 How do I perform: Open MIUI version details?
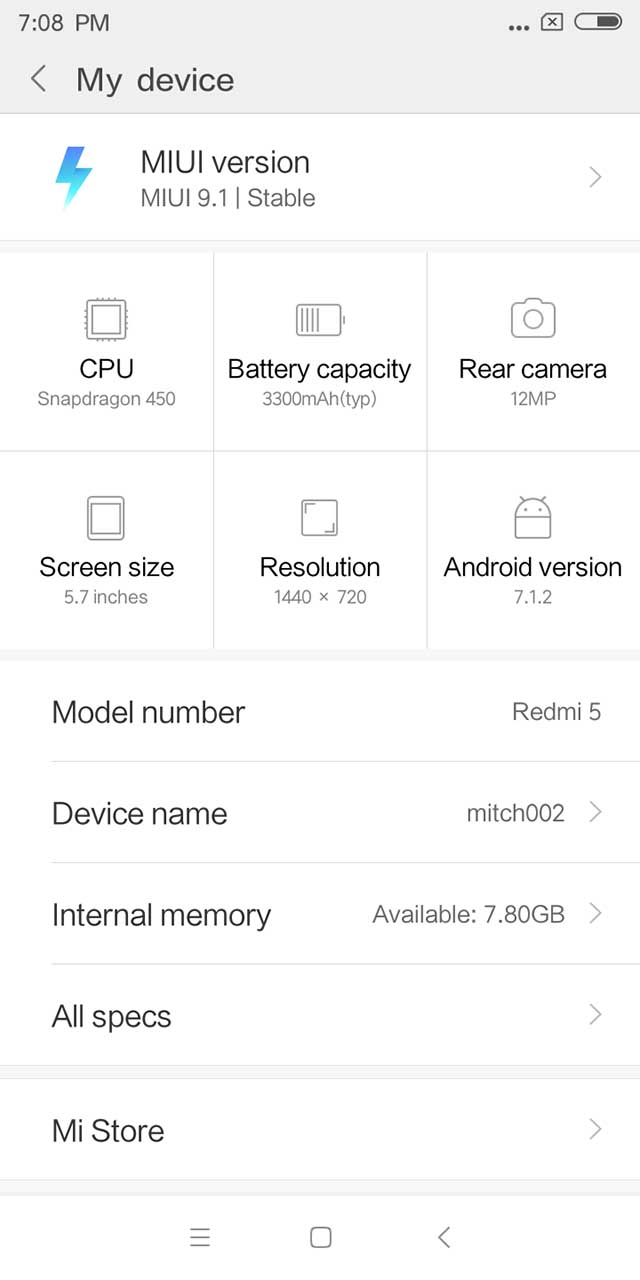(320, 177)
